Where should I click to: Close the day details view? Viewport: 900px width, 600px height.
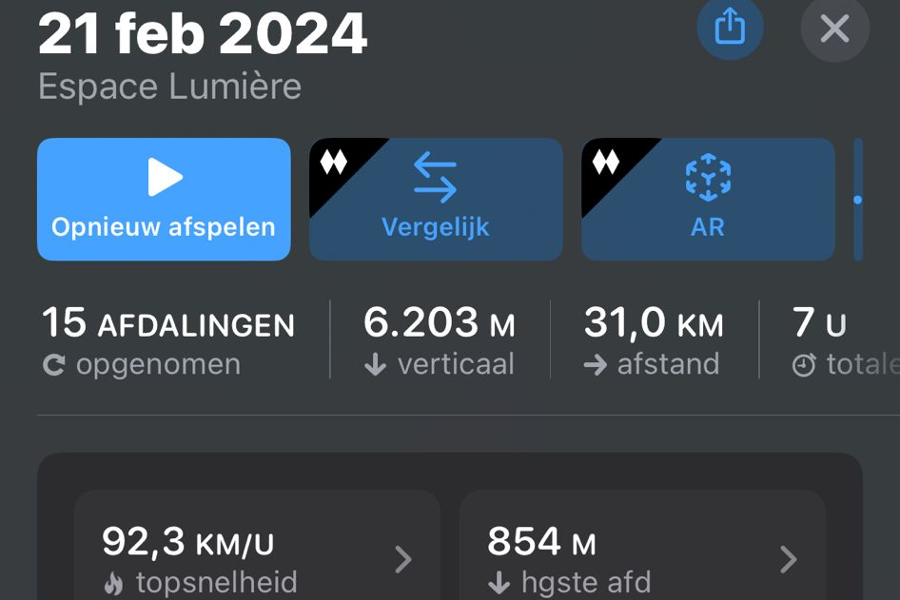(x=834, y=27)
